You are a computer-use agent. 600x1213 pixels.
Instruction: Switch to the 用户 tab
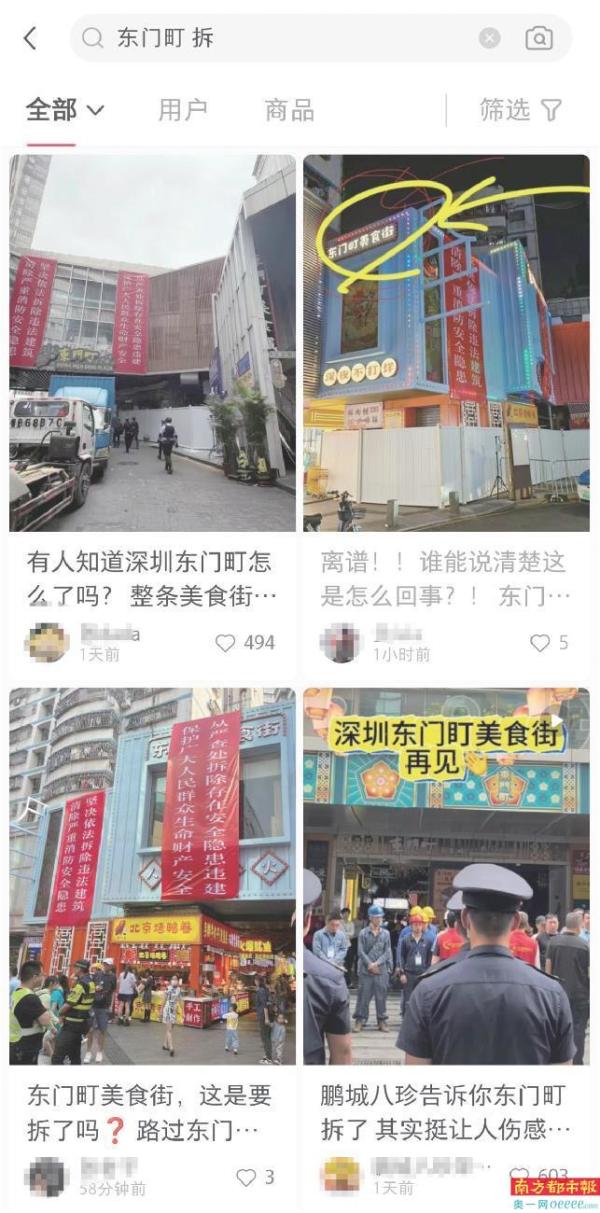pos(182,110)
